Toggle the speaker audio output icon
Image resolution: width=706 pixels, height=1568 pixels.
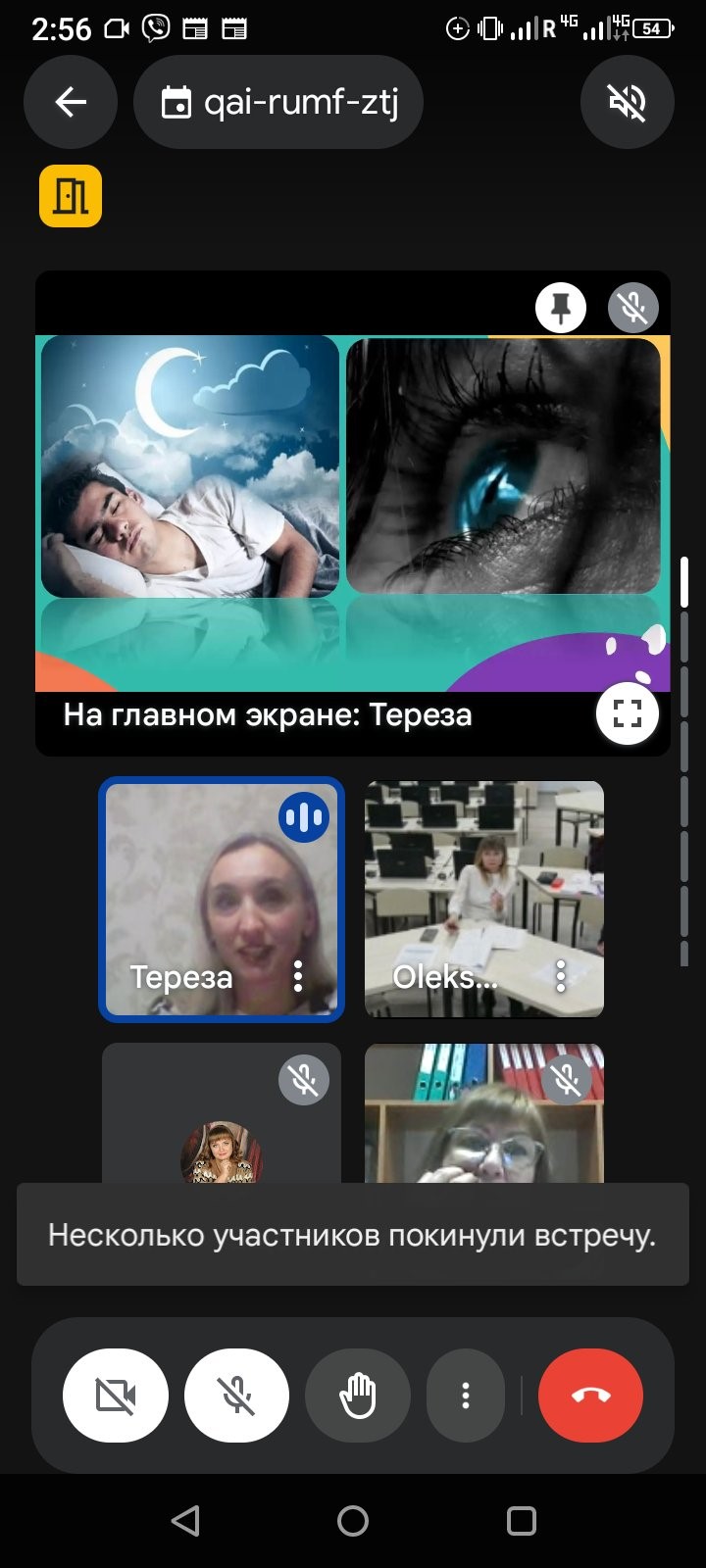pyautogui.click(x=627, y=102)
